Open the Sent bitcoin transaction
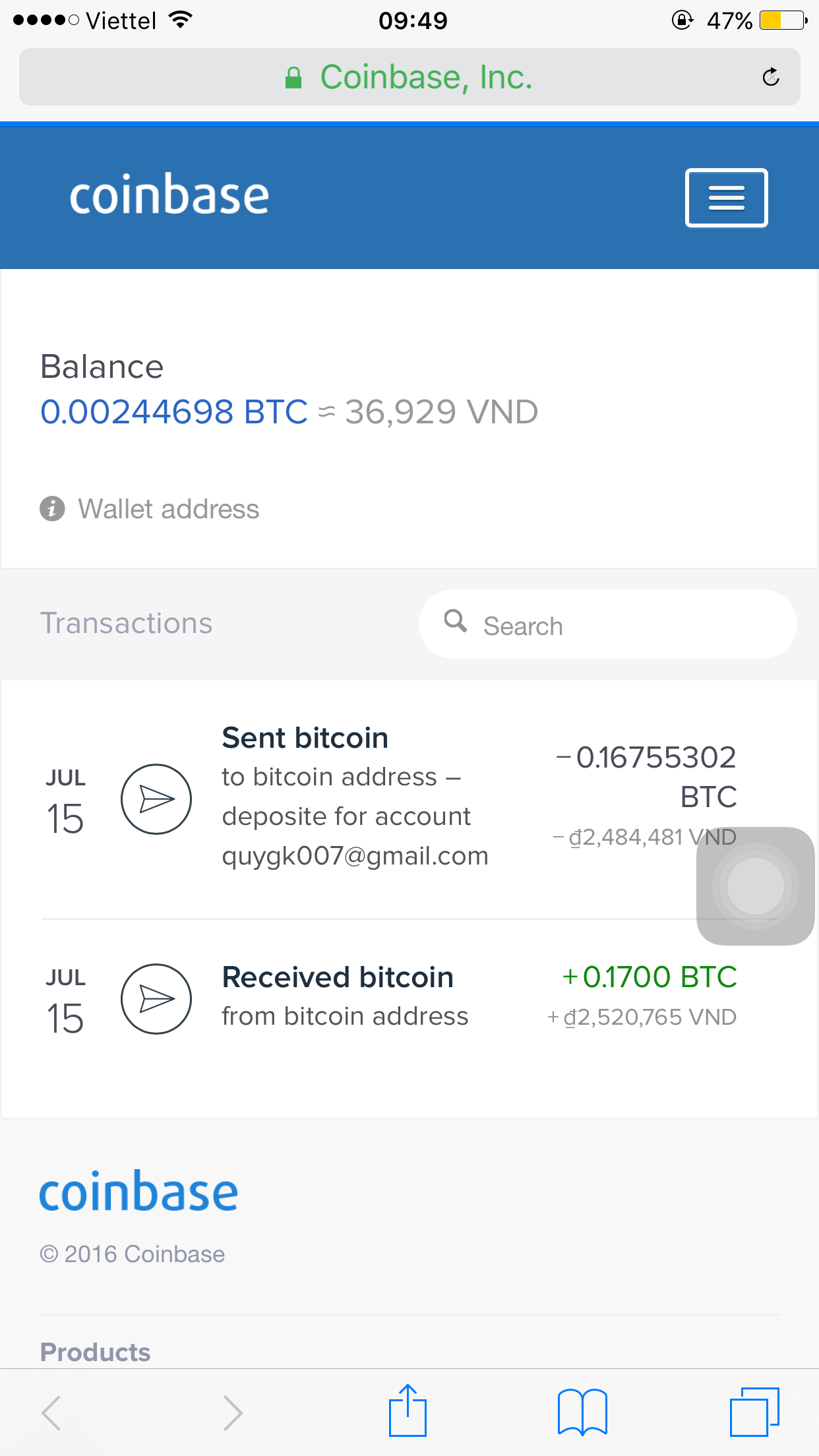819x1456 pixels. (x=354, y=797)
